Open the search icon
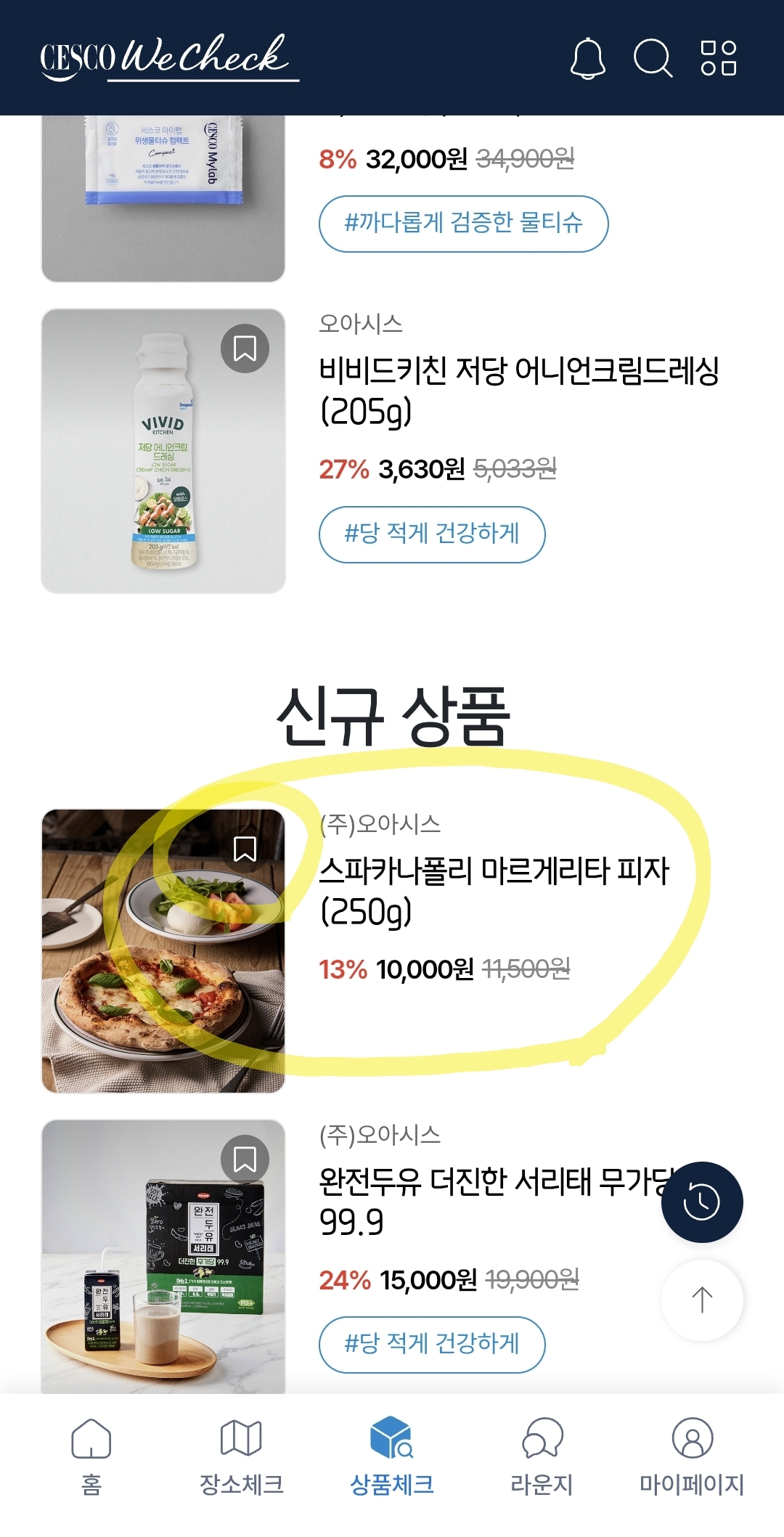The width and height of the screenshot is (784, 1537). [652, 58]
